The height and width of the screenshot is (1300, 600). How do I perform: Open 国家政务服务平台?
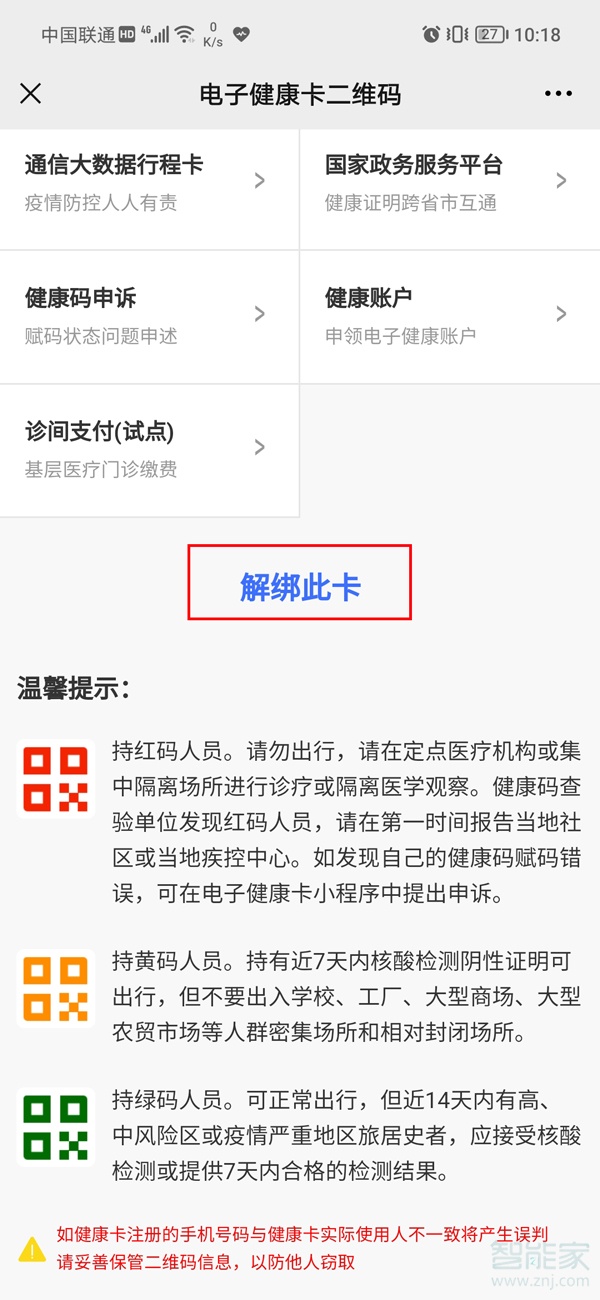click(448, 182)
